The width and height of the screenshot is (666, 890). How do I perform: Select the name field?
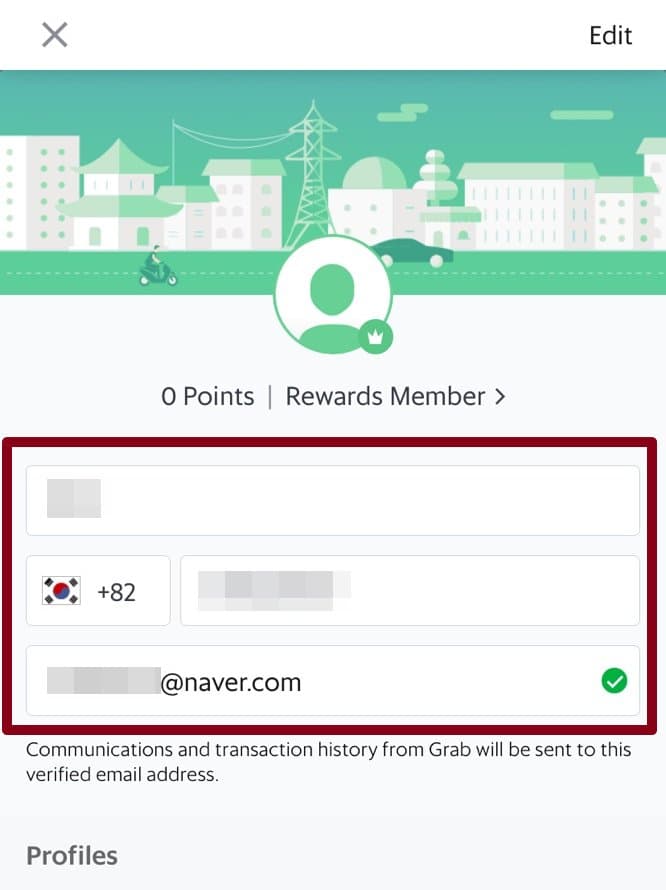(332, 500)
